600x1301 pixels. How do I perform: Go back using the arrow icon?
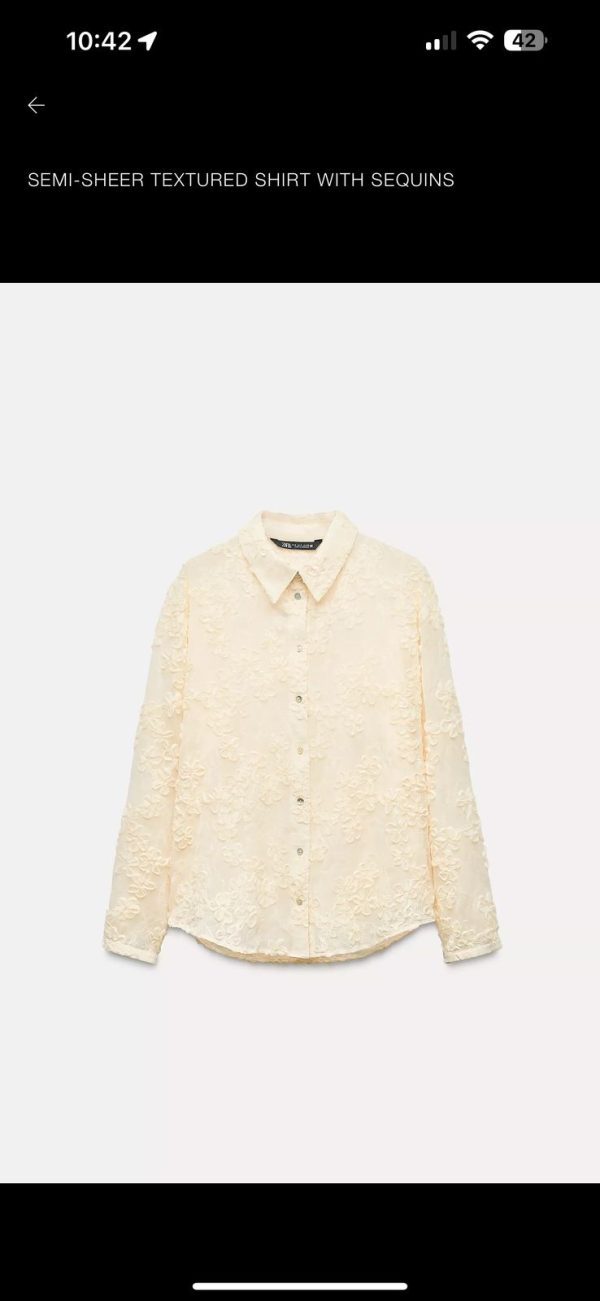pos(36,105)
